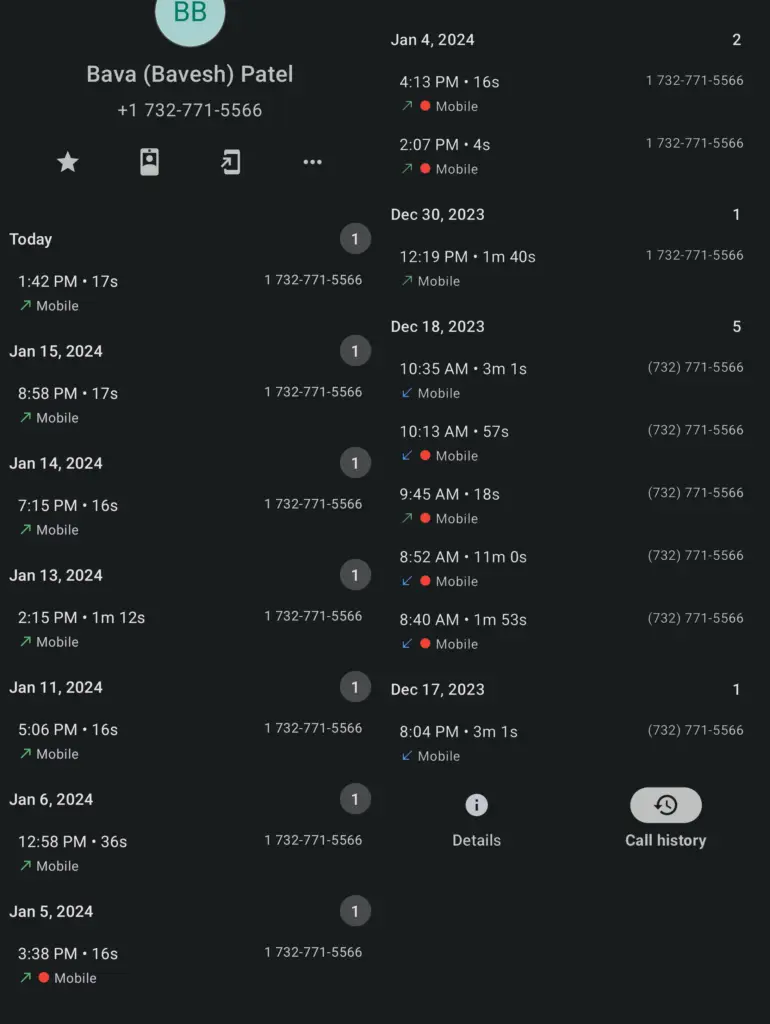The width and height of the screenshot is (770, 1024).
Task: Select the 7:15 PM call on Jan 14
Action: point(190,517)
